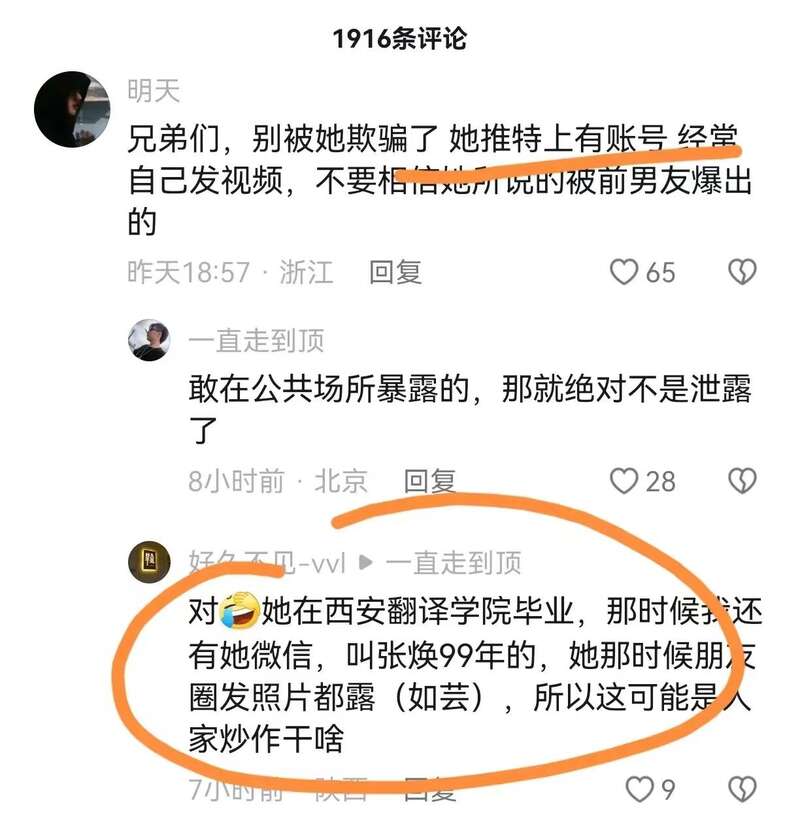The height and width of the screenshot is (835, 800).
Task: Open 明天's profile avatar
Action: (x=72, y=109)
